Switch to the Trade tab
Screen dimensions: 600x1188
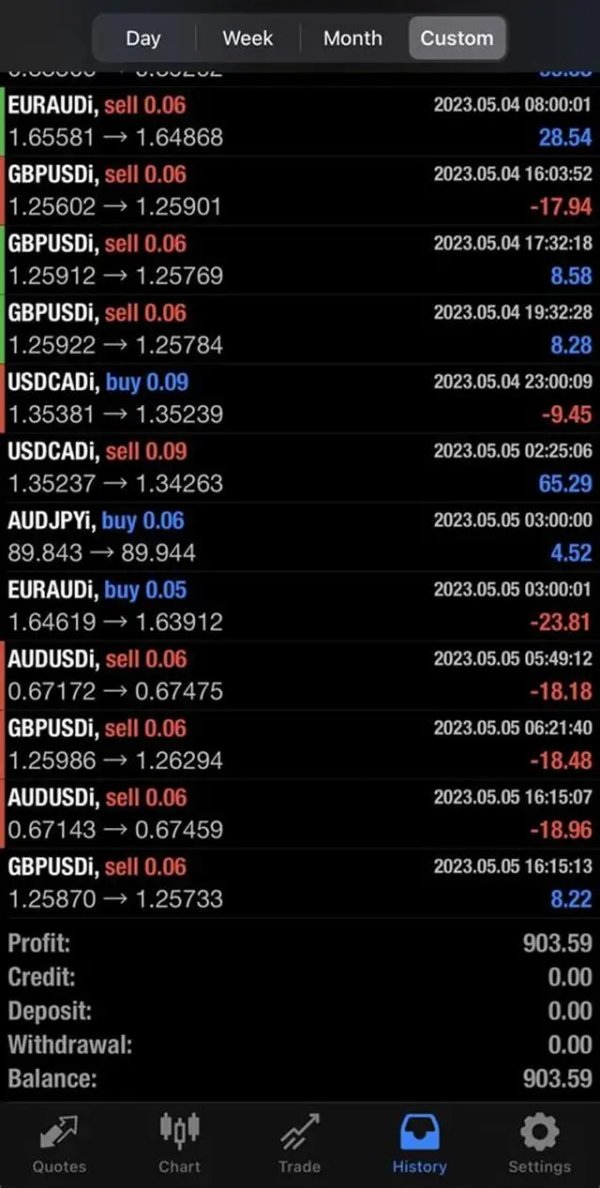point(299,1144)
